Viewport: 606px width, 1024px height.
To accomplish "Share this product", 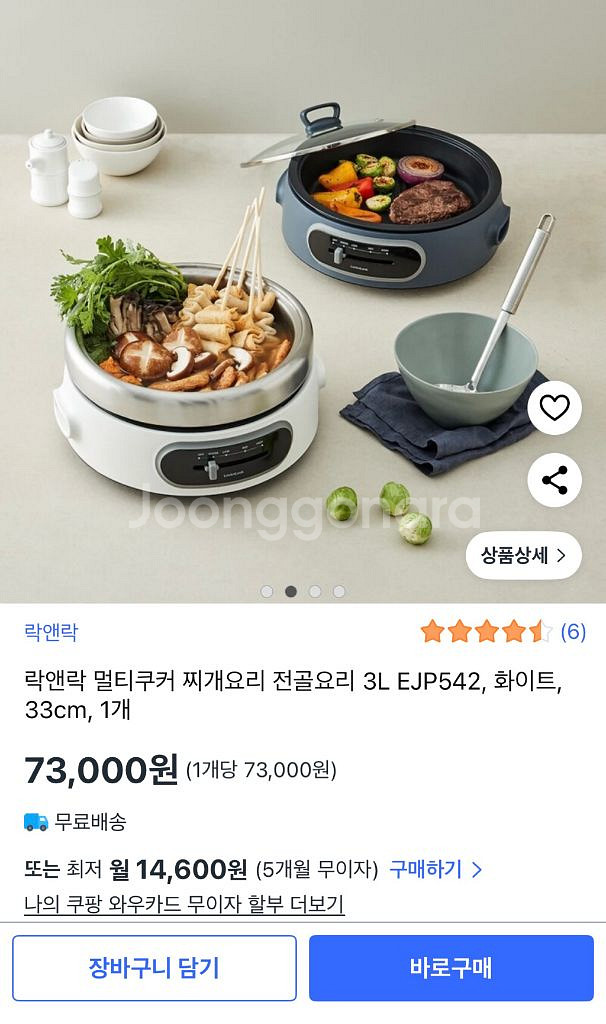I will pos(554,480).
